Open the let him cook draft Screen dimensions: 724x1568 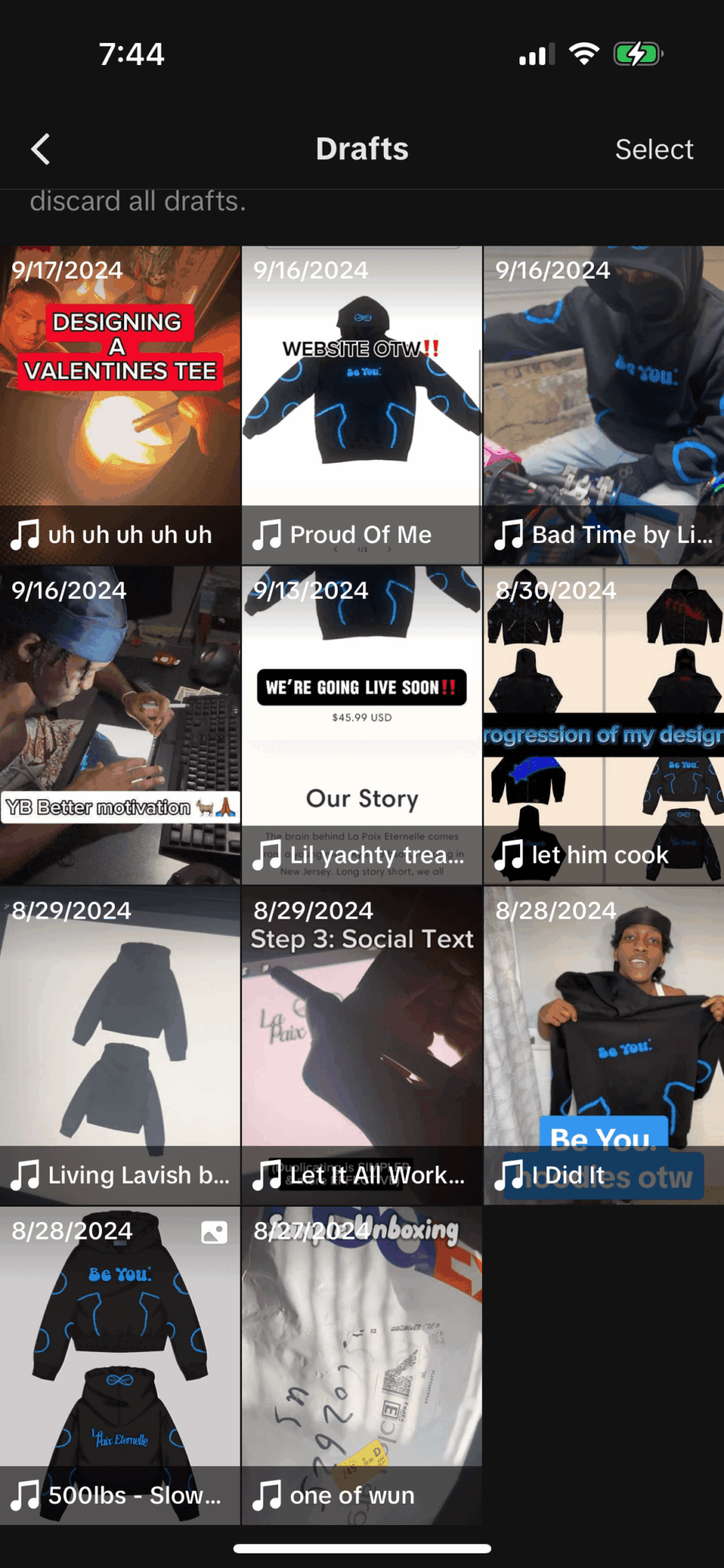pos(604,724)
